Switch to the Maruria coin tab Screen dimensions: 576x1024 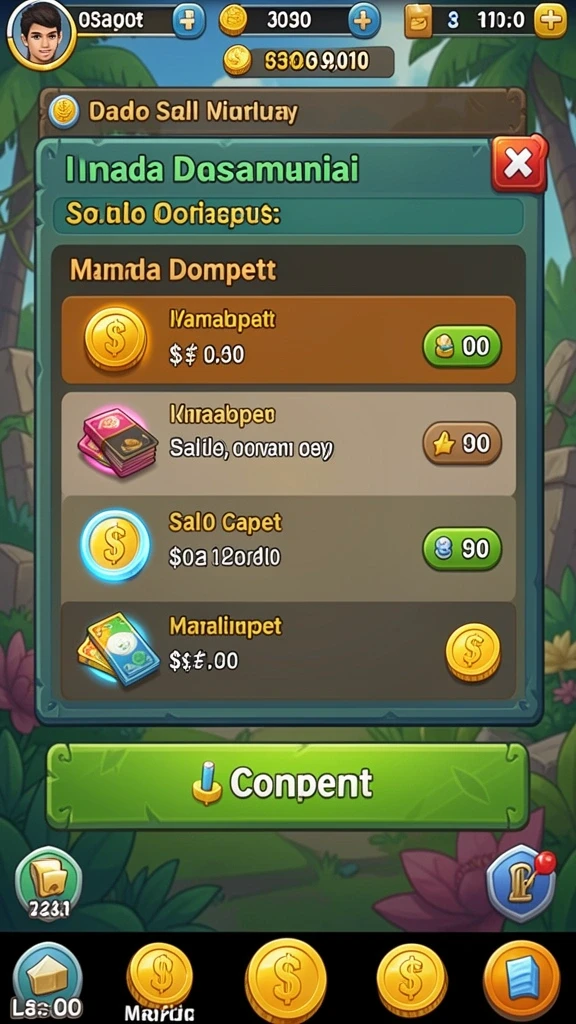[x=160, y=981]
